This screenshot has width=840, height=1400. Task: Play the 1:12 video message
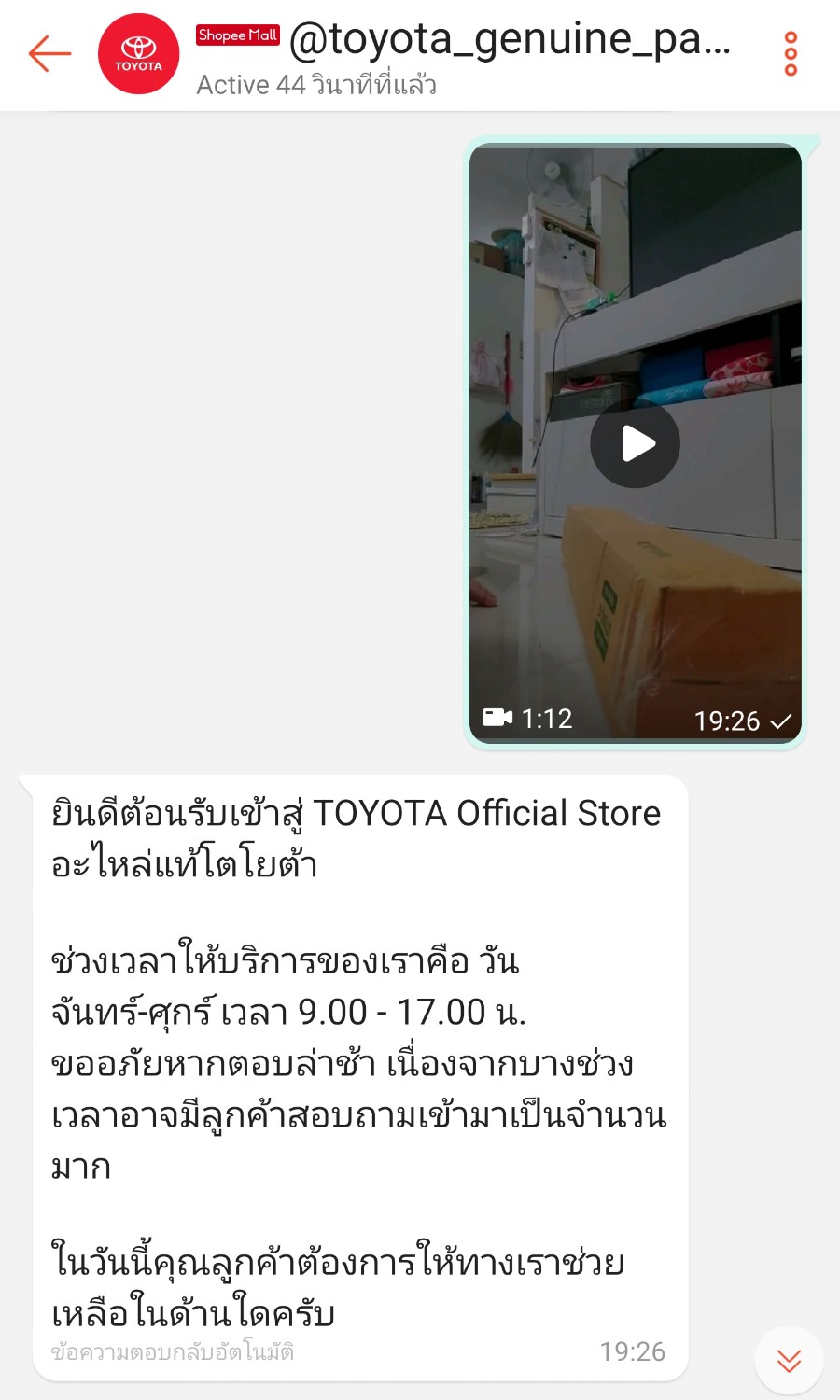tap(635, 443)
